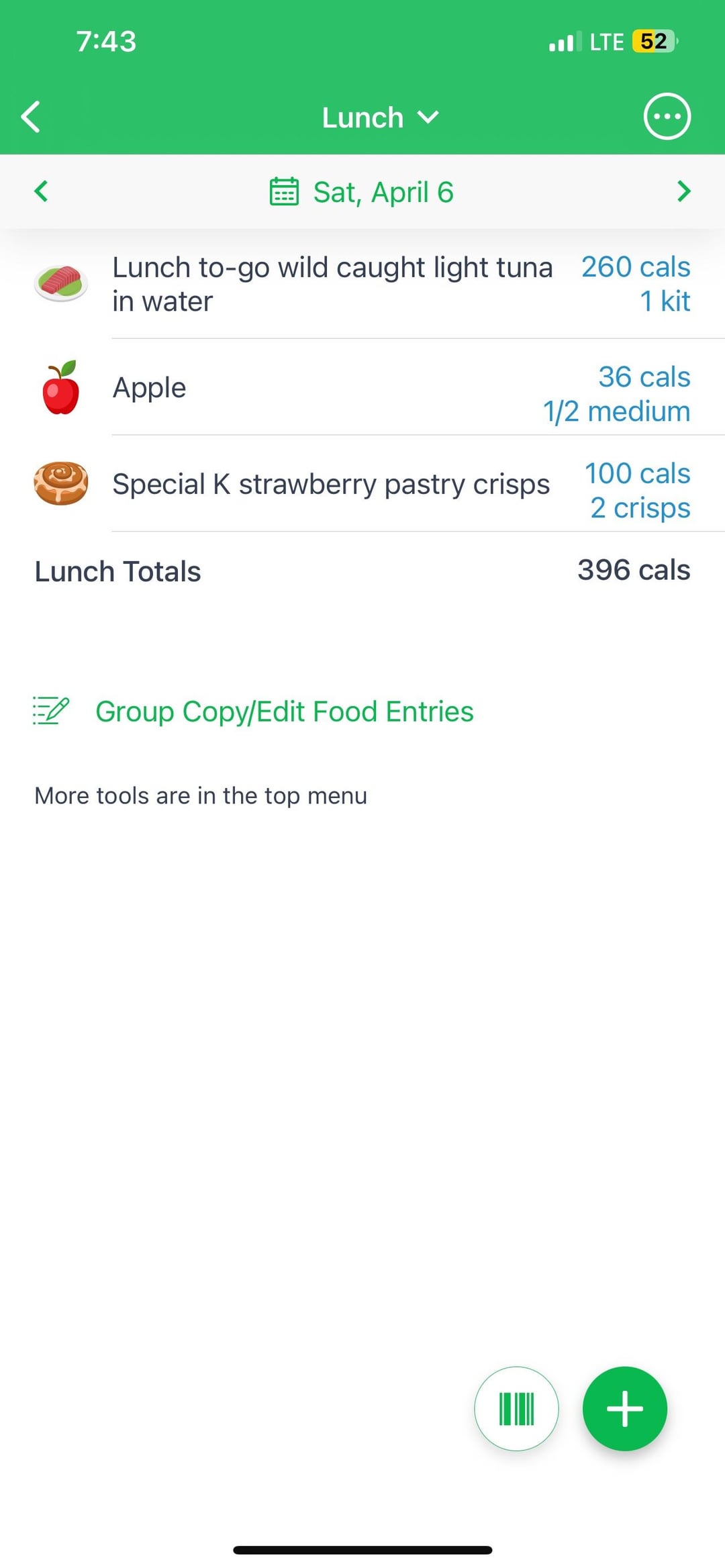The width and height of the screenshot is (725, 1568).
Task: Open the Lunch meal dropdown
Action: [x=380, y=118]
